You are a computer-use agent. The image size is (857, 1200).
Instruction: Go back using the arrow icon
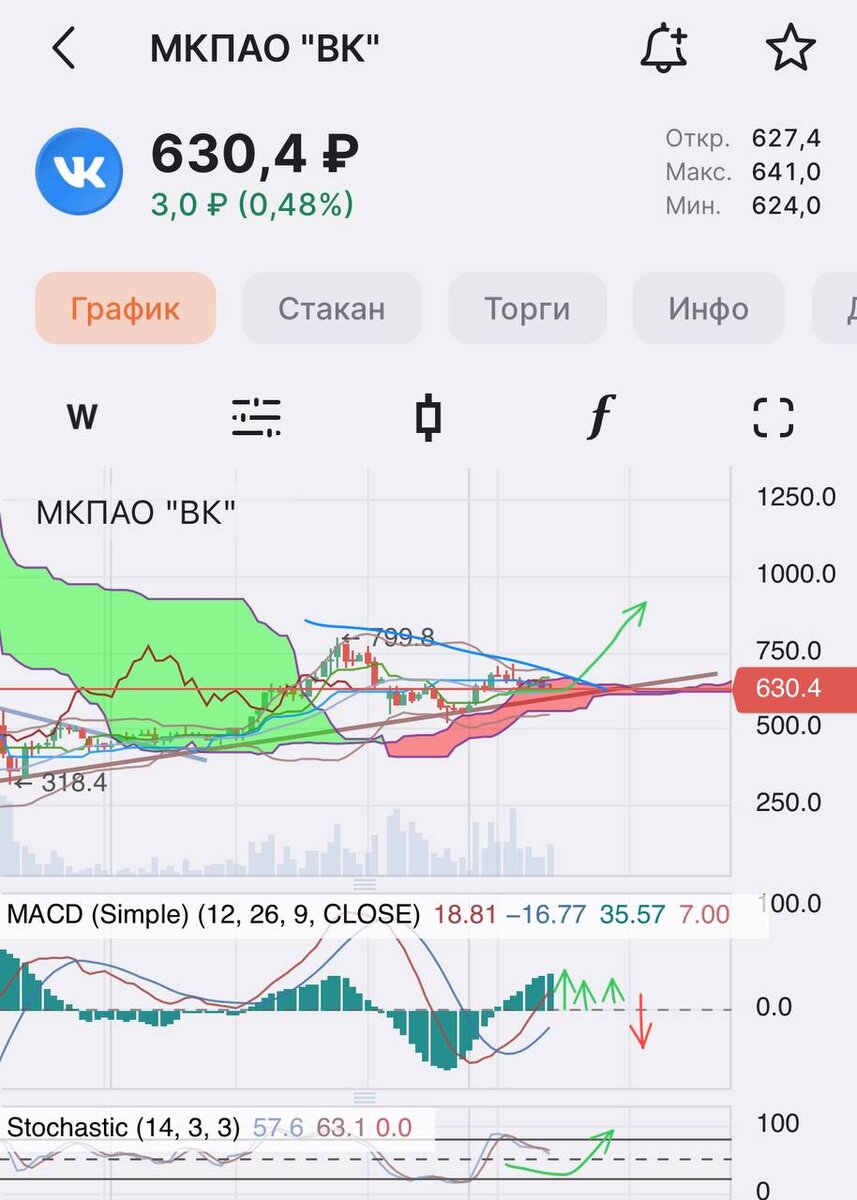point(64,48)
